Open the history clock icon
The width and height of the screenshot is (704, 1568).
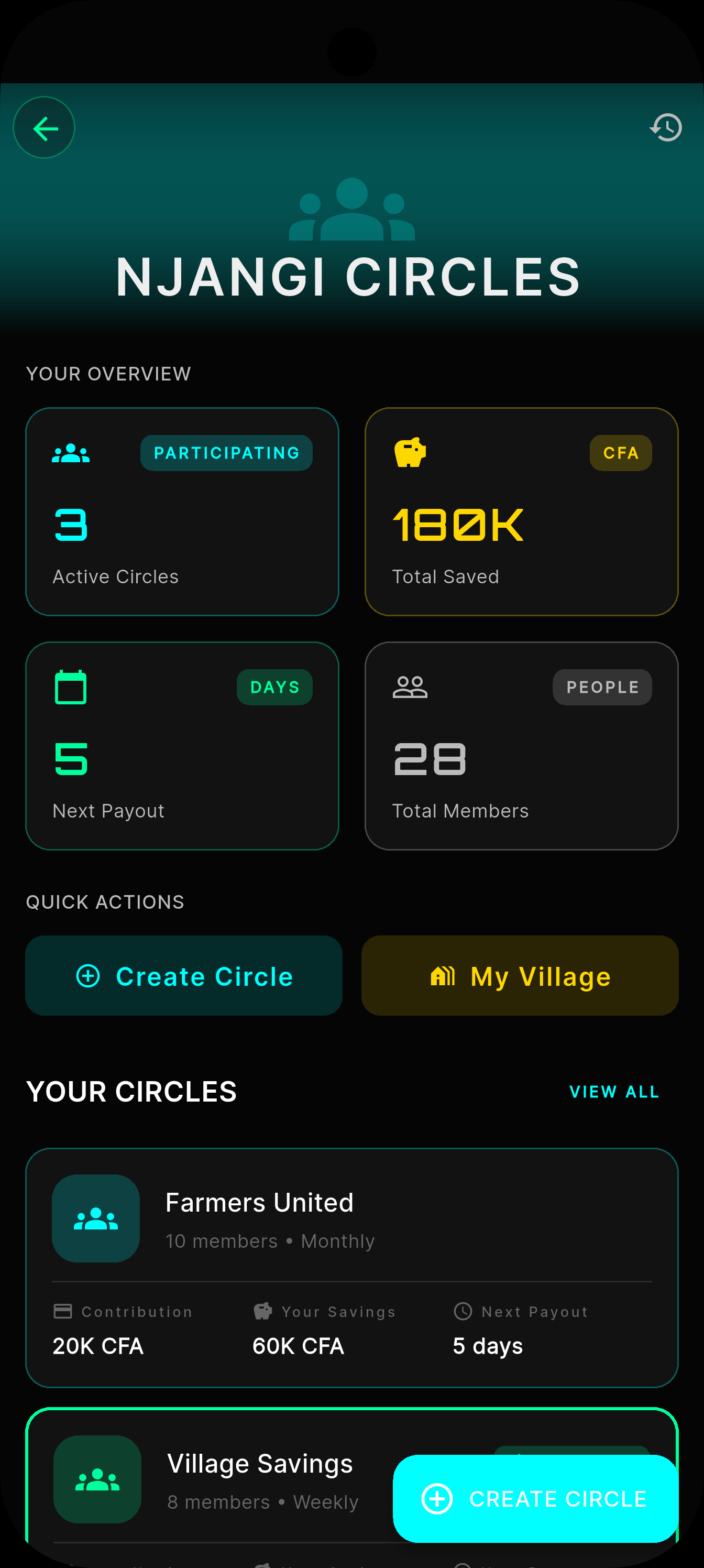point(666,128)
